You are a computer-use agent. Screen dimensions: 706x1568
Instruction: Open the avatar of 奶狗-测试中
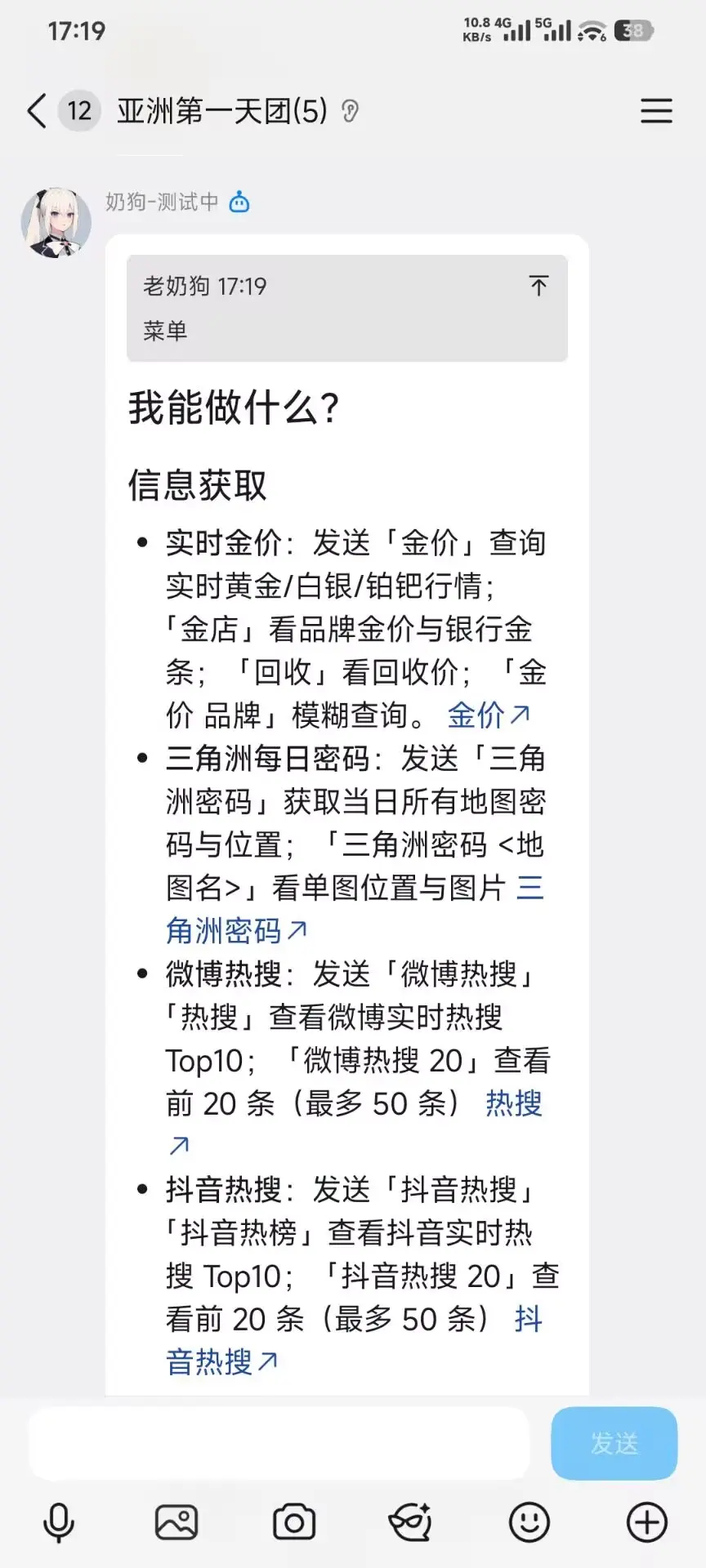point(56,223)
